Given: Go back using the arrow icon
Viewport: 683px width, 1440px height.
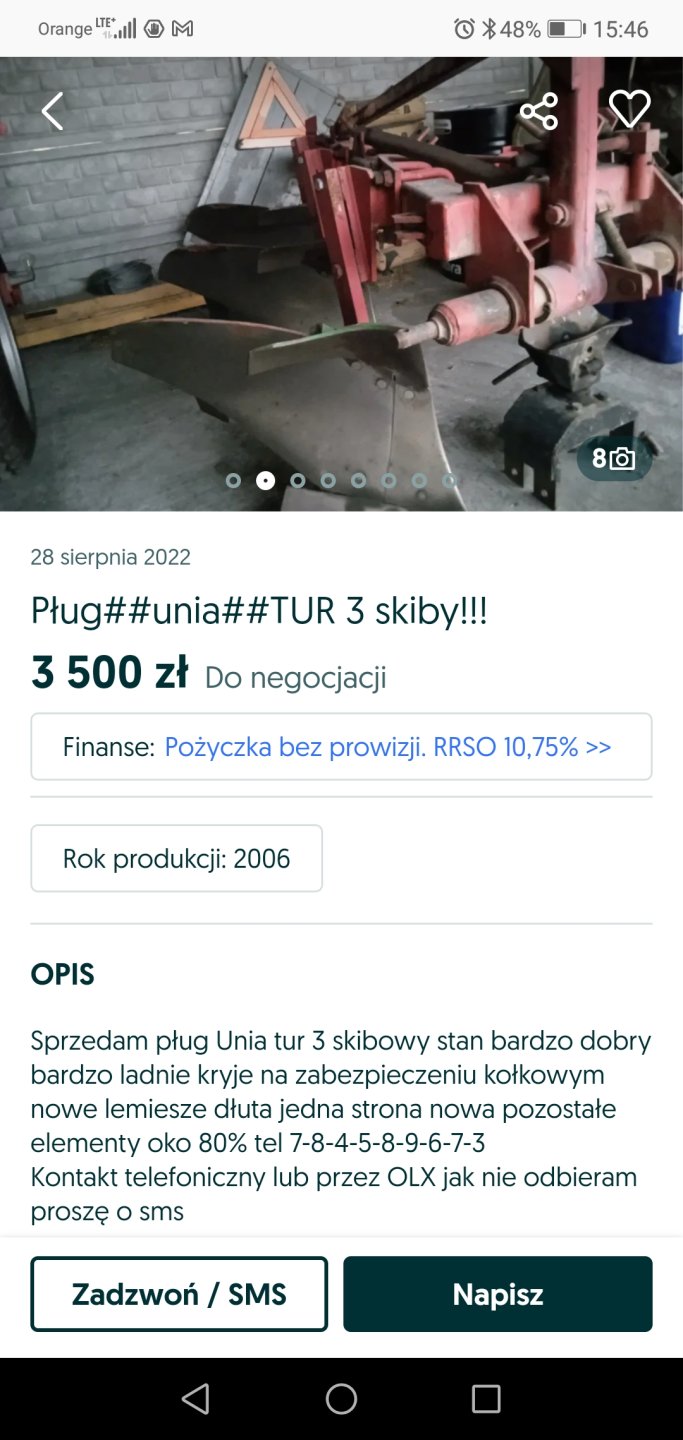Looking at the screenshot, I should tap(52, 111).
